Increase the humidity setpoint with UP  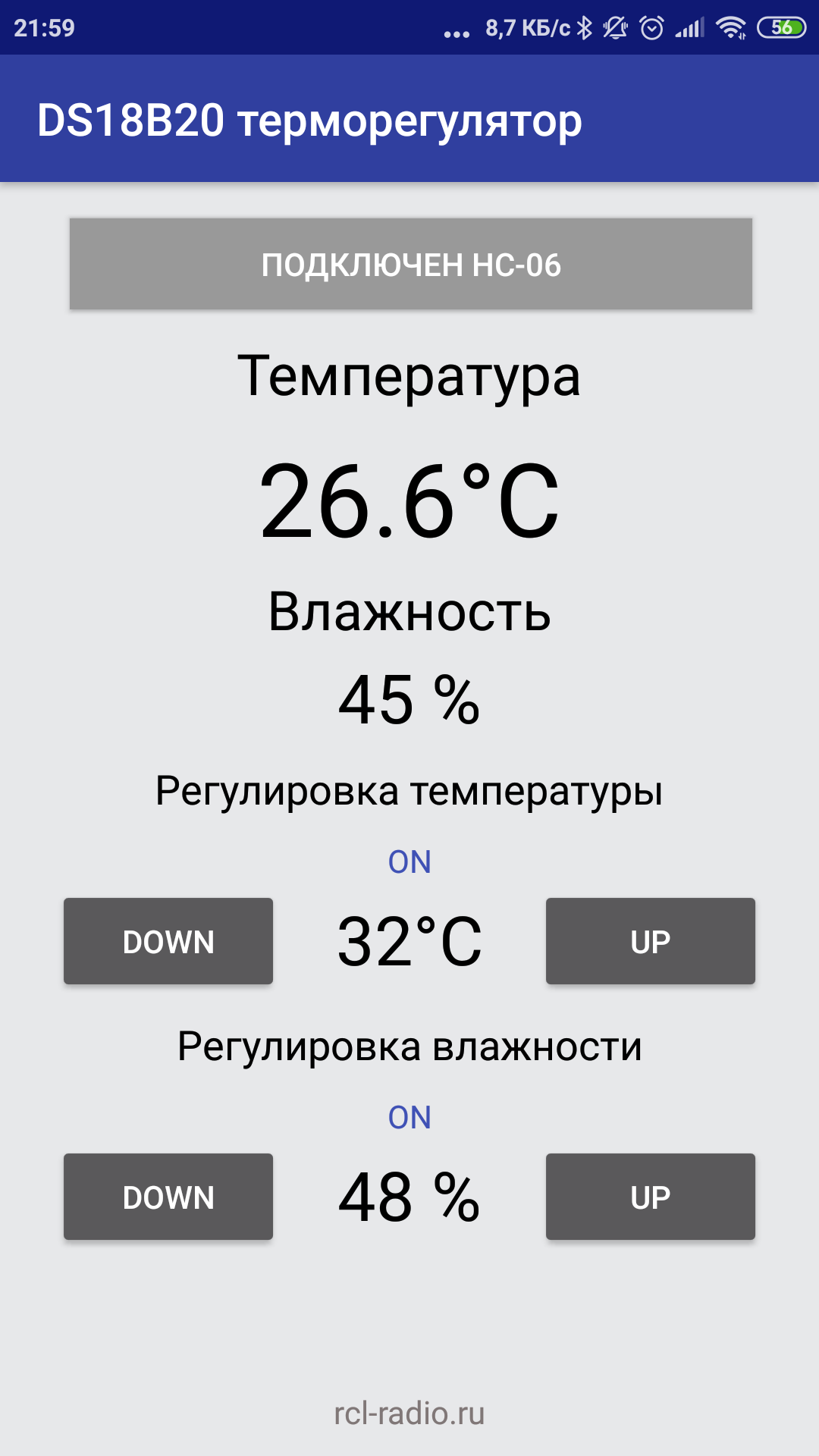[x=650, y=1197]
